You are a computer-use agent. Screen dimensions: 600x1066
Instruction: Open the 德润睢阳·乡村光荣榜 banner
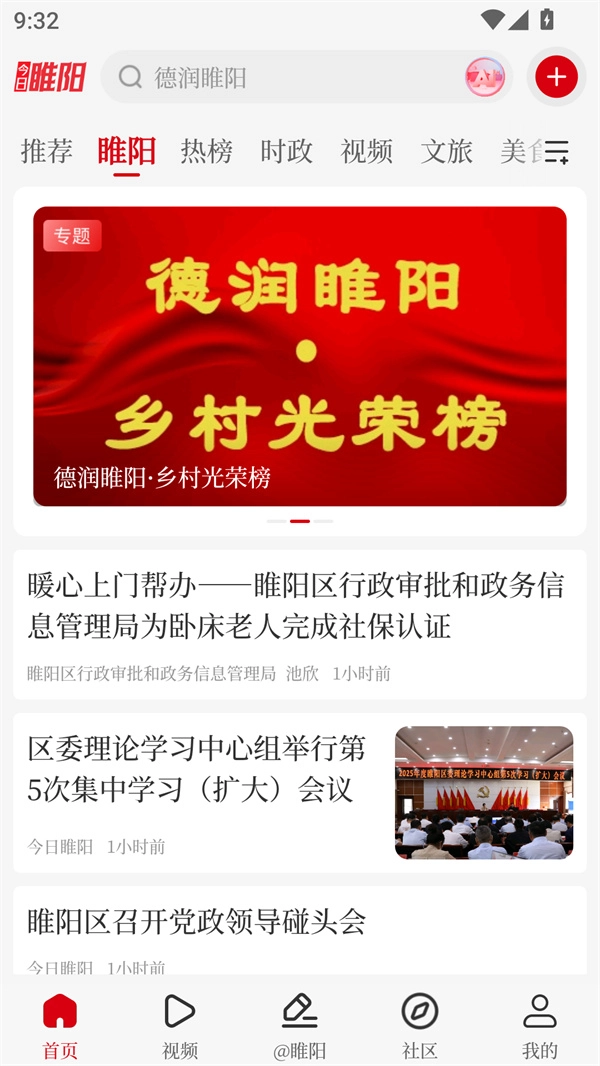coord(300,356)
